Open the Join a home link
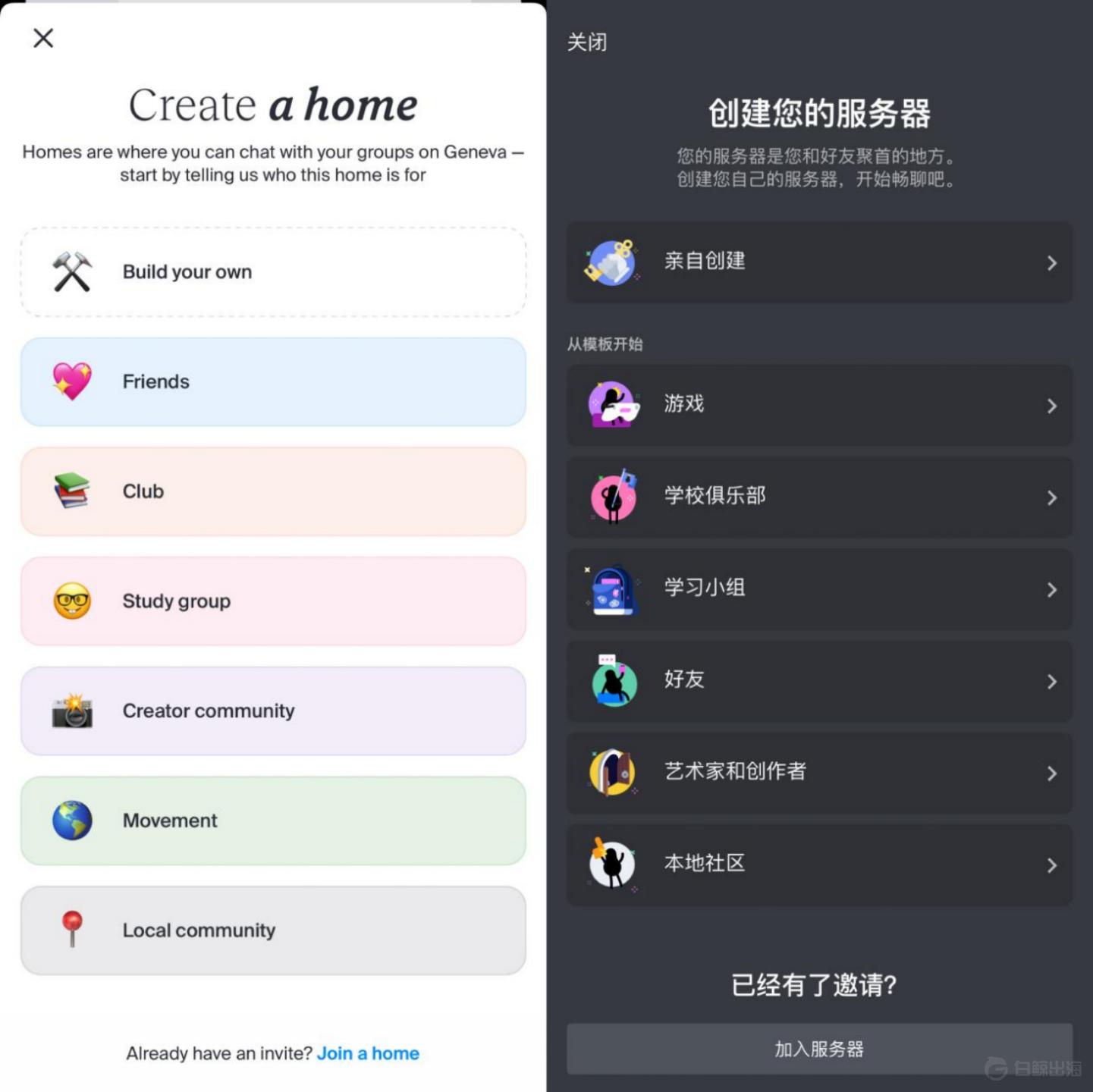Screen dimensions: 1093x1092 (x=368, y=1053)
